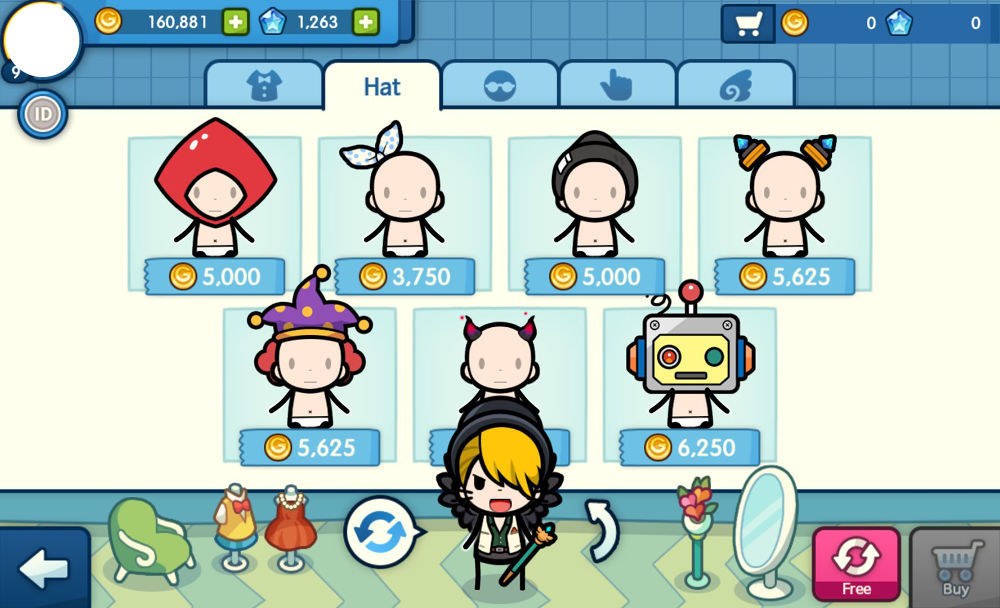The height and width of the screenshot is (608, 1000).
Task: Open the ID button
Action: click(x=43, y=114)
